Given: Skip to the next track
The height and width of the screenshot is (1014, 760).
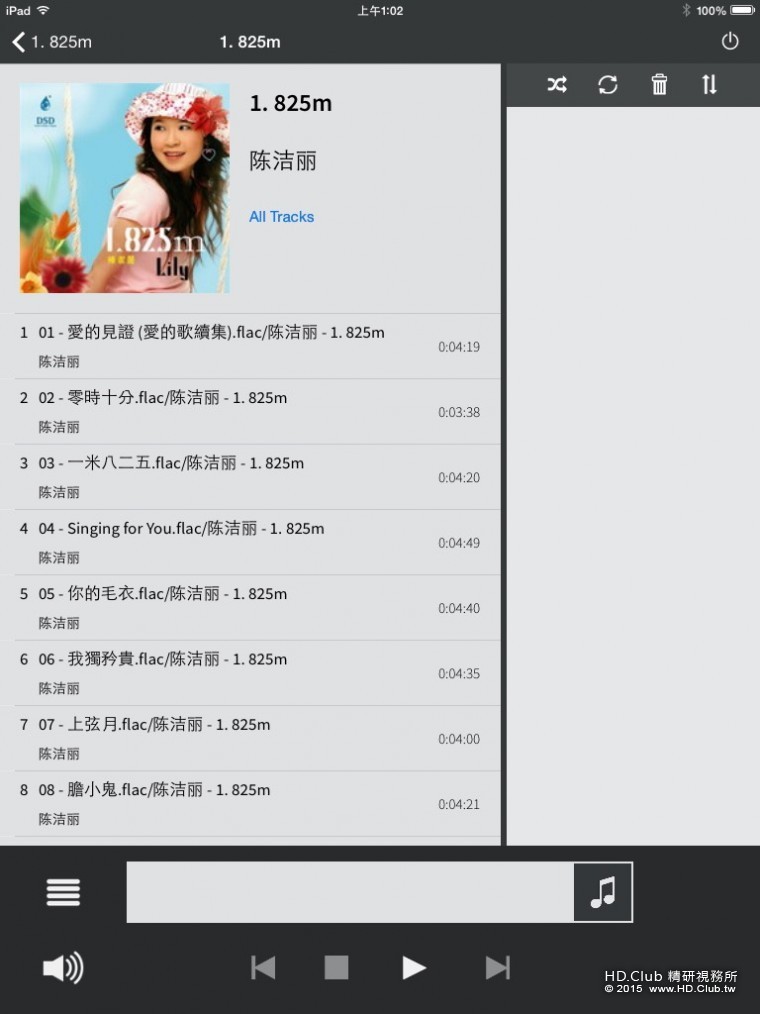Looking at the screenshot, I should click(497, 967).
